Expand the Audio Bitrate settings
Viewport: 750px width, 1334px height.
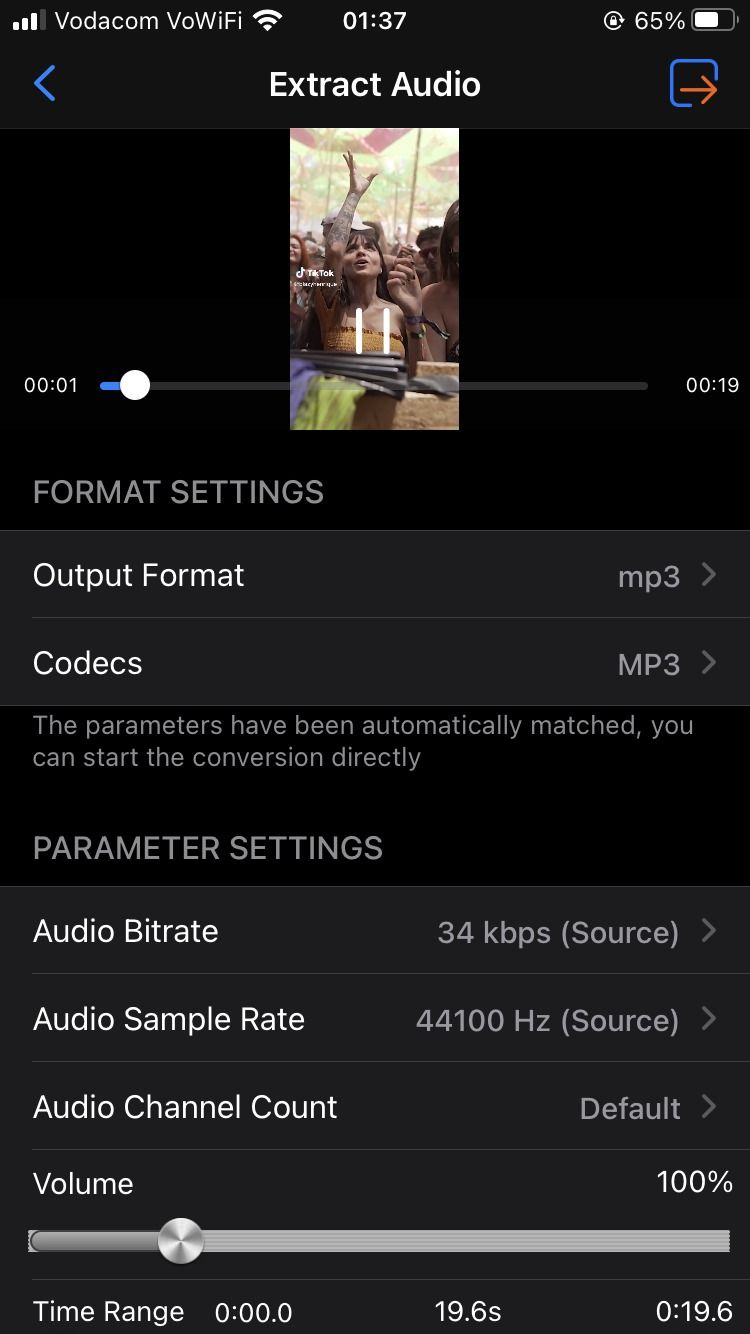pos(375,931)
